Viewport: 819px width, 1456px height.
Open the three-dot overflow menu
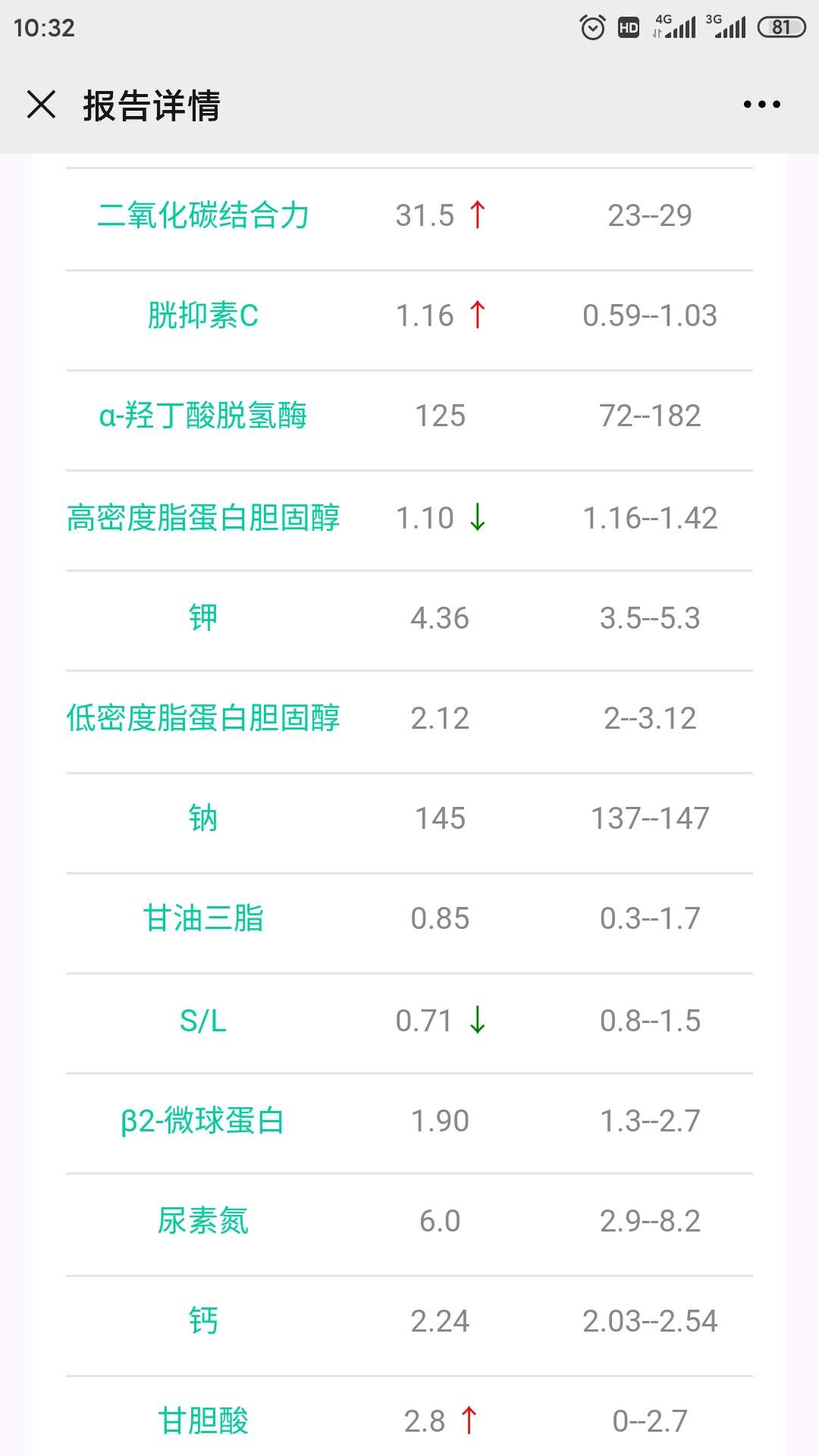point(761,105)
